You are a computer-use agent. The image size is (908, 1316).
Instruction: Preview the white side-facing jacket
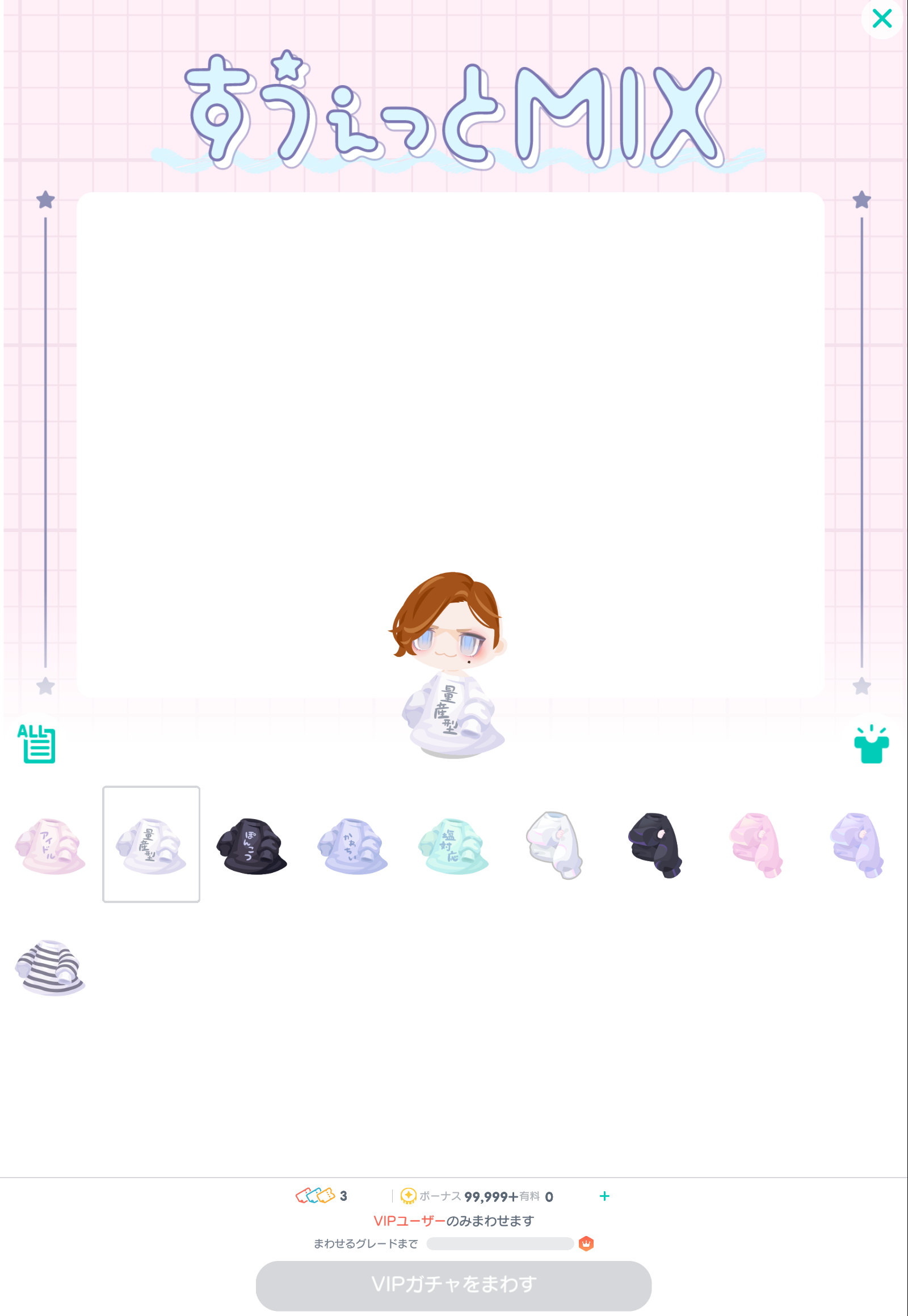(554, 845)
